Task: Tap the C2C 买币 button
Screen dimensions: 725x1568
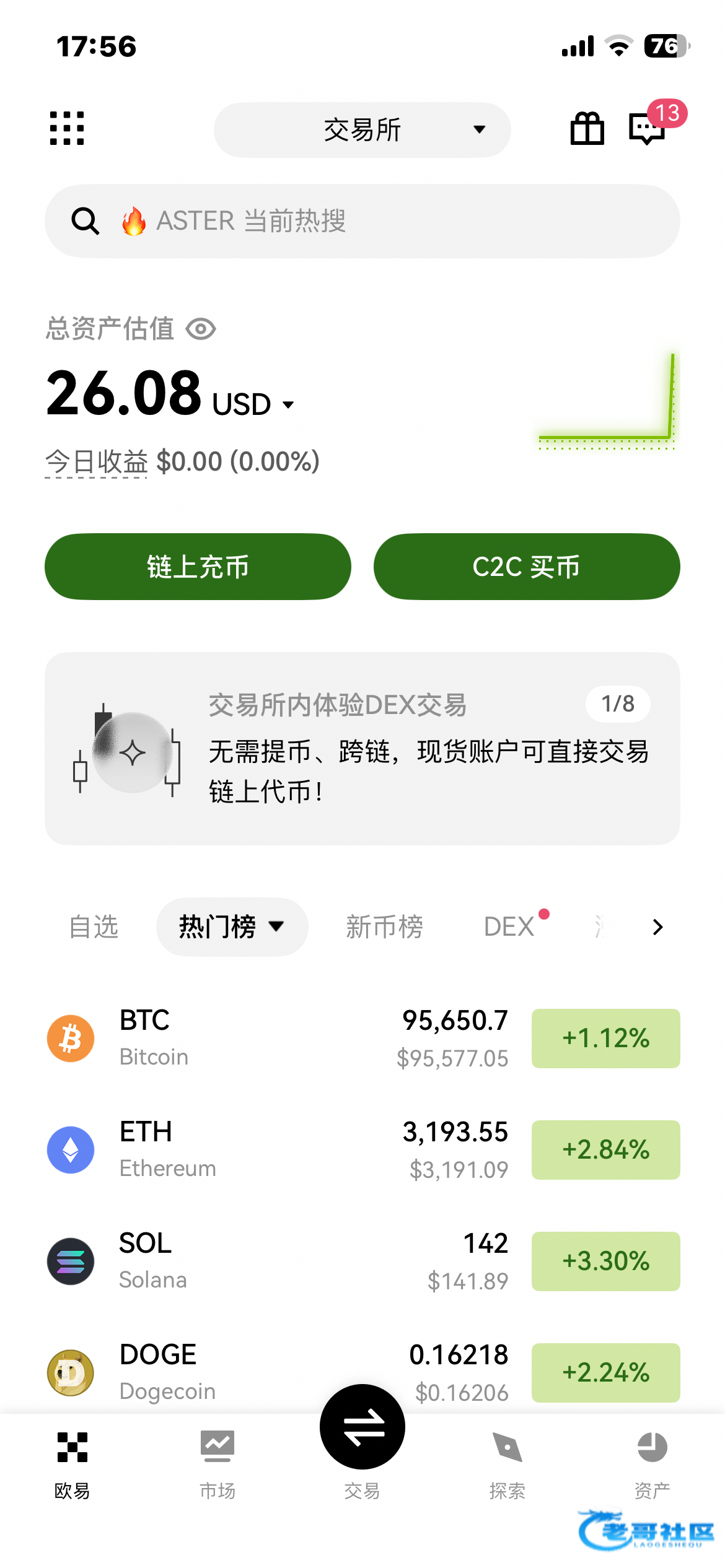Action: pos(526,567)
